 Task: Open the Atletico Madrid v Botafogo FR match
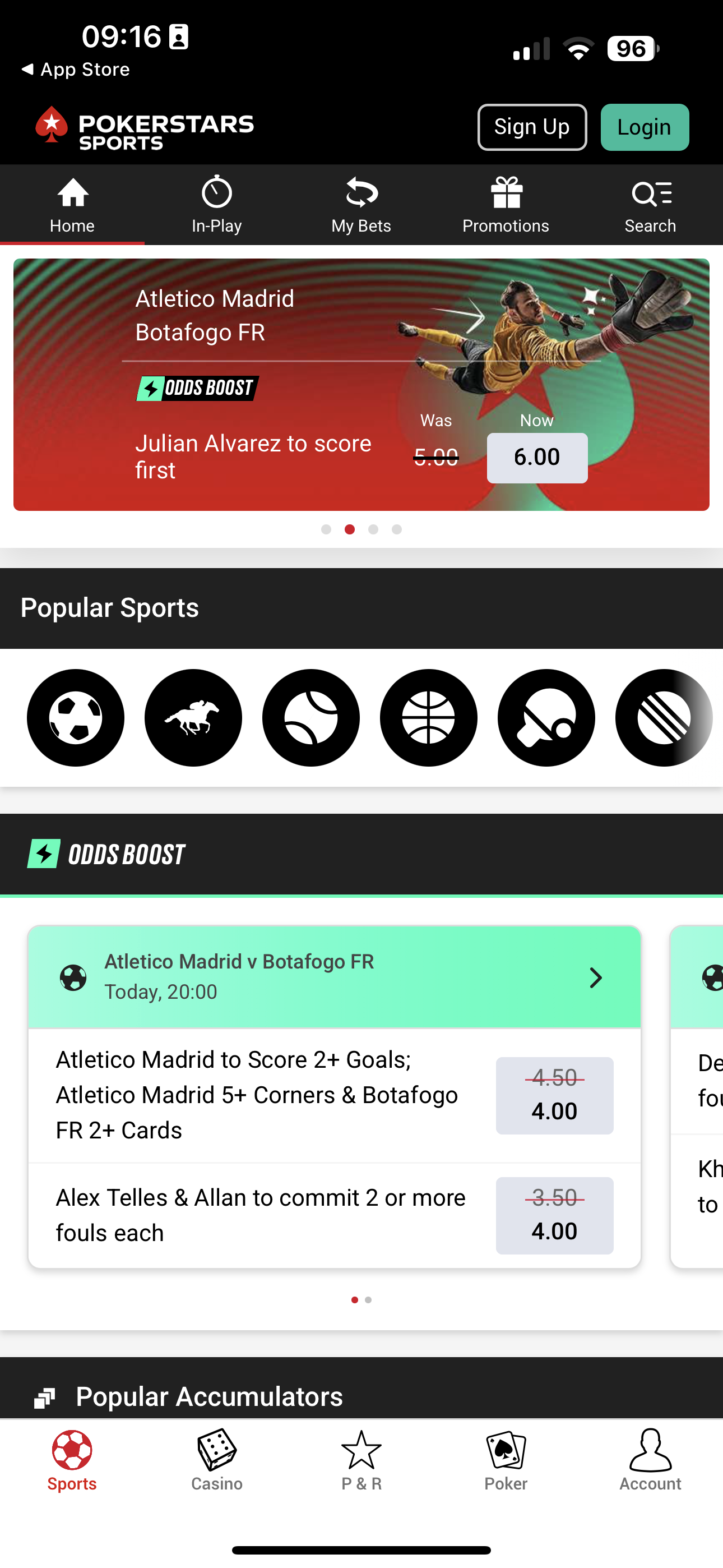[x=334, y=977]
